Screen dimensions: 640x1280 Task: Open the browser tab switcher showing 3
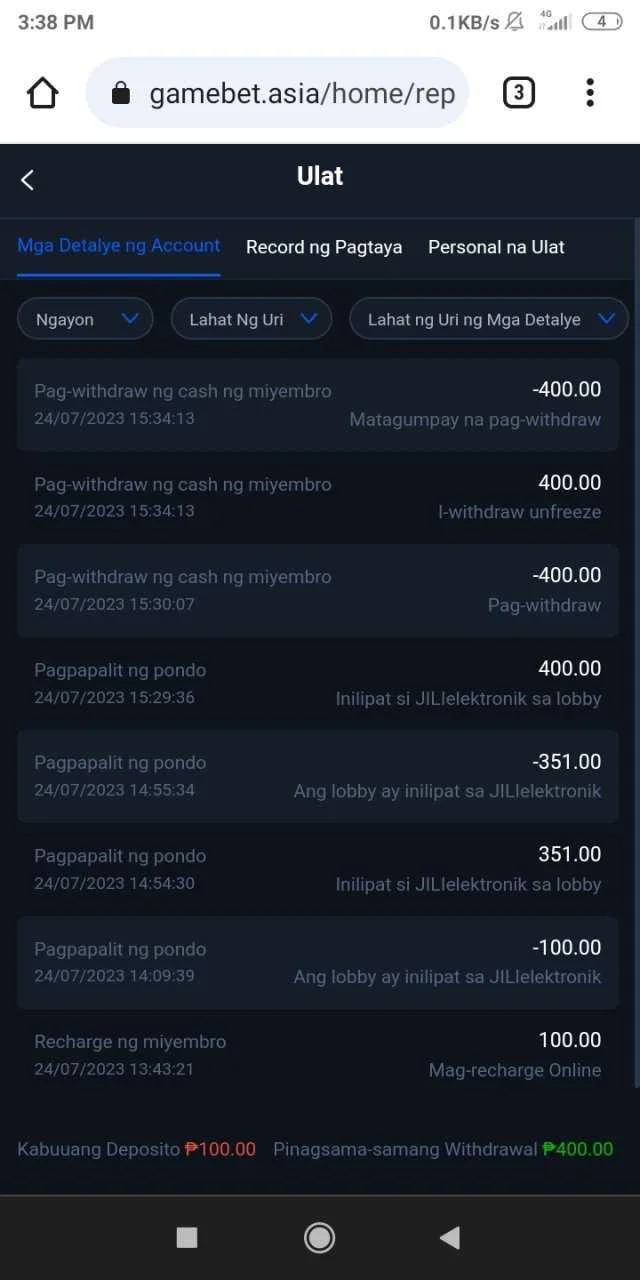click(x=518, y=93)
